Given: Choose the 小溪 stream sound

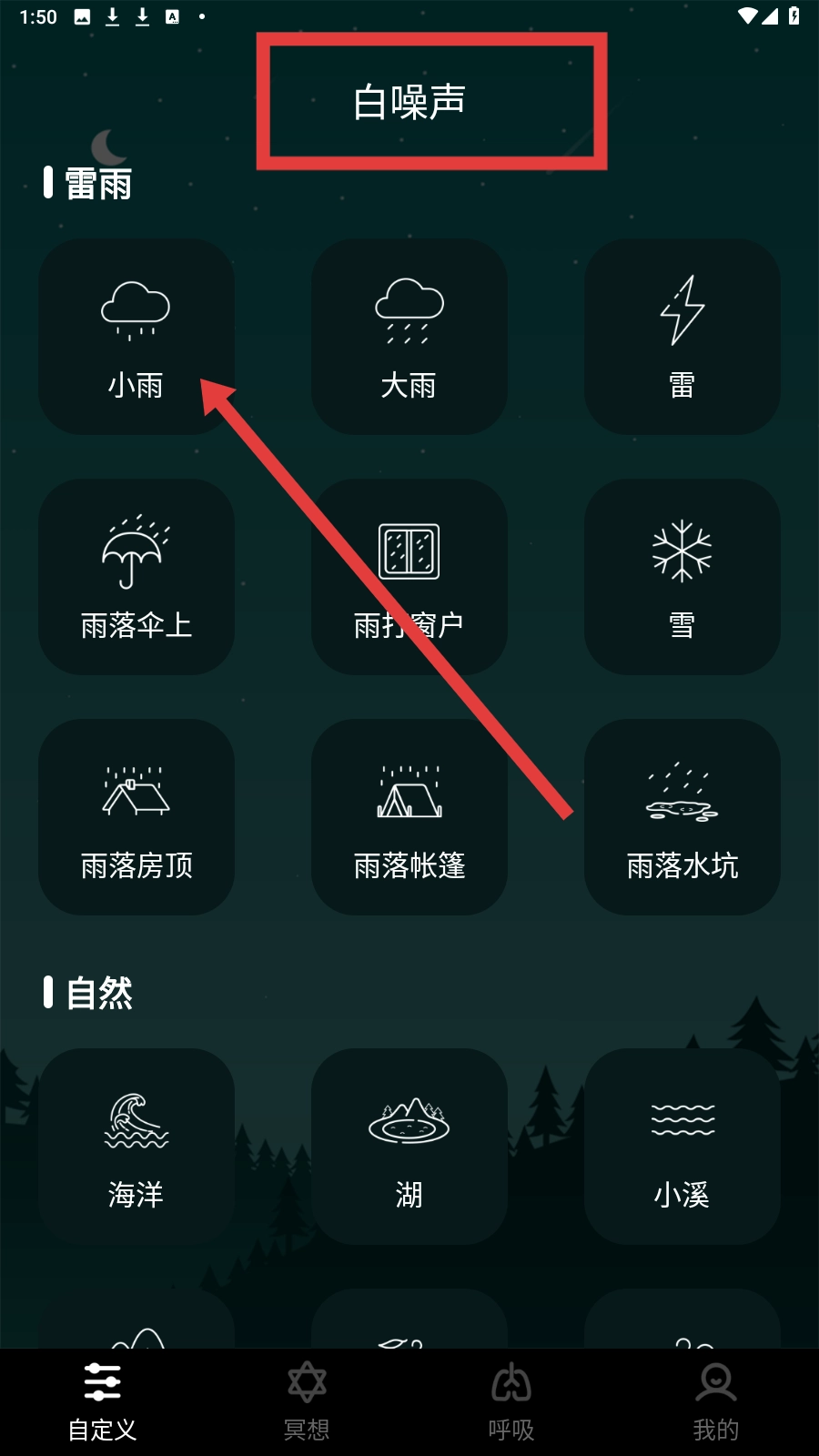Looking at the screenshot, I should [x=682, y=1147].
